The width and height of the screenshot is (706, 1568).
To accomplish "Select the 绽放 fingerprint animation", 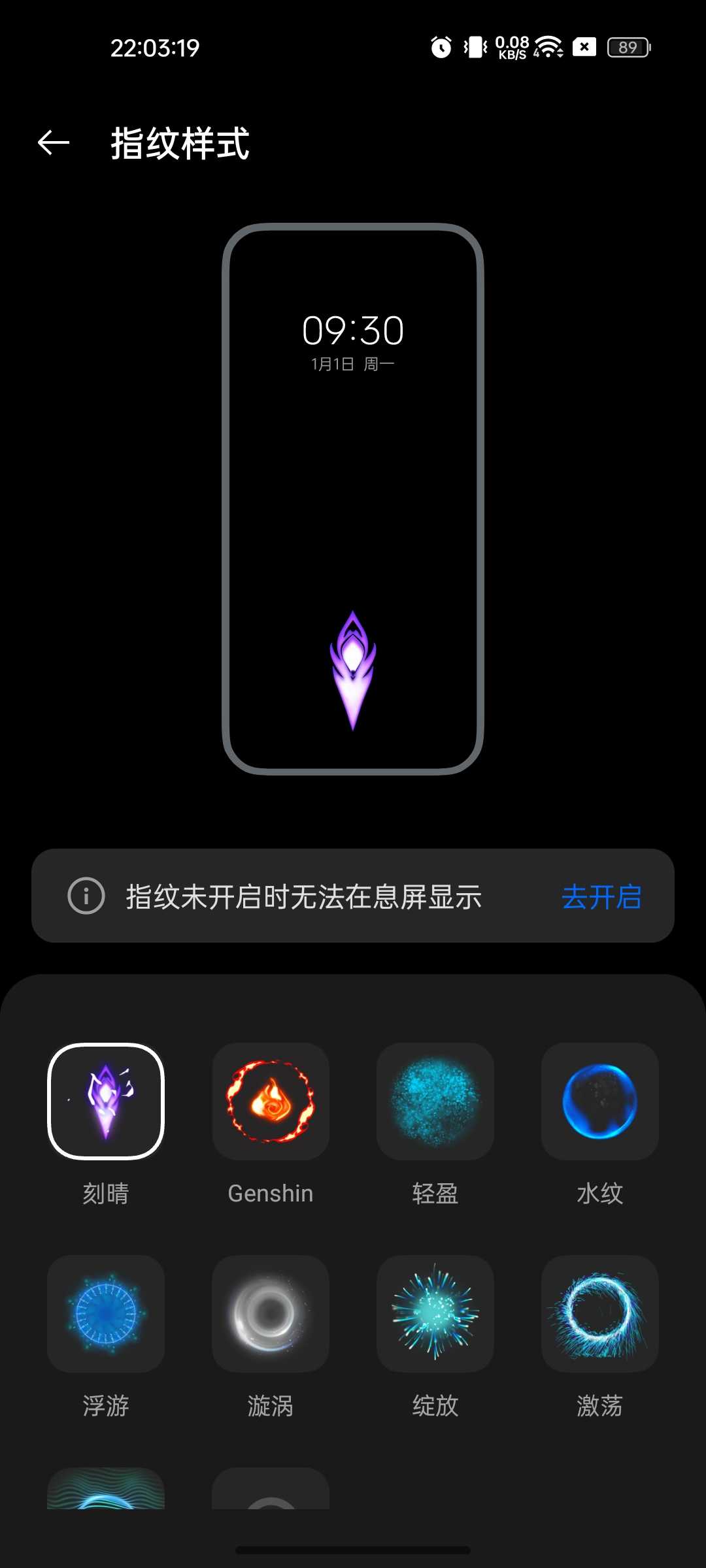I will [435, 1313].
